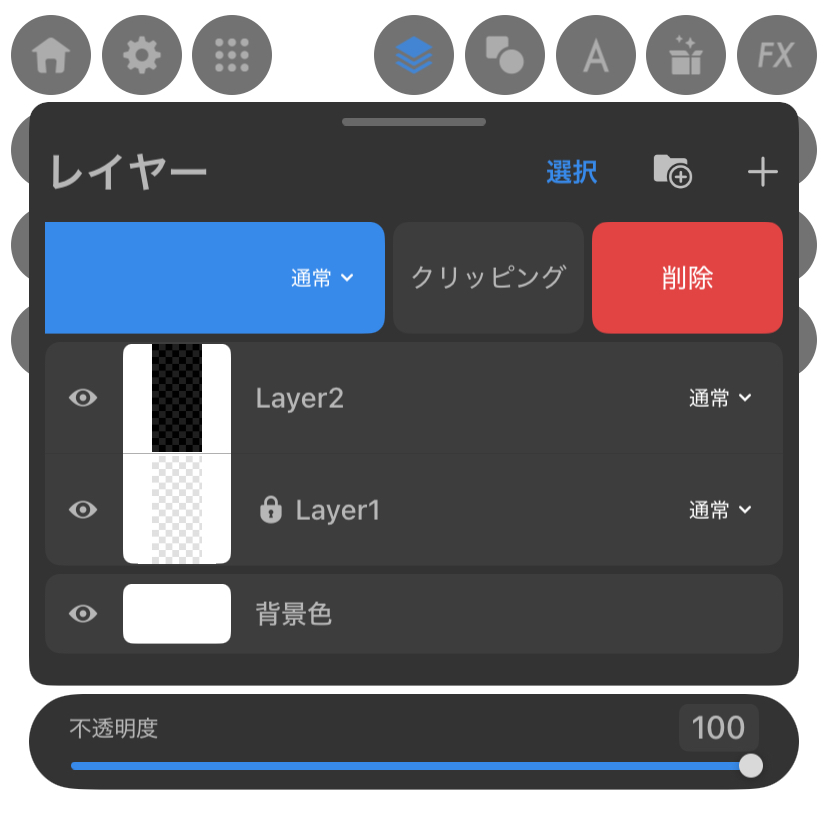Open the shapes tool
This screenshot has height=820, width=828.
[x=505, y=55]
